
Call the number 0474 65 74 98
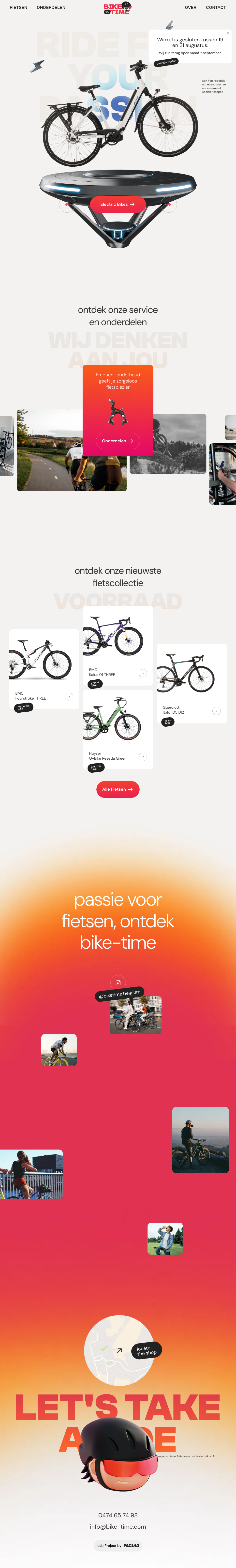[118, 1515]
